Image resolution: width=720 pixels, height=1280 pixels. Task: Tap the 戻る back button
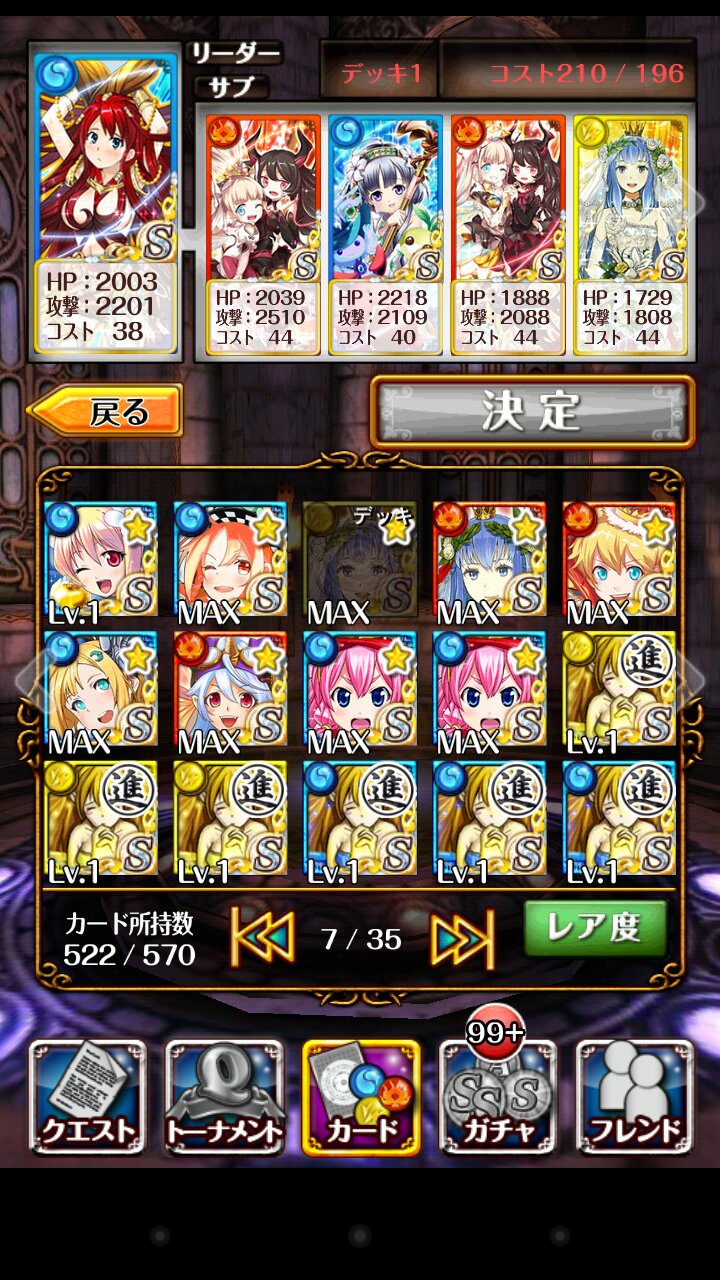[106, 411]
